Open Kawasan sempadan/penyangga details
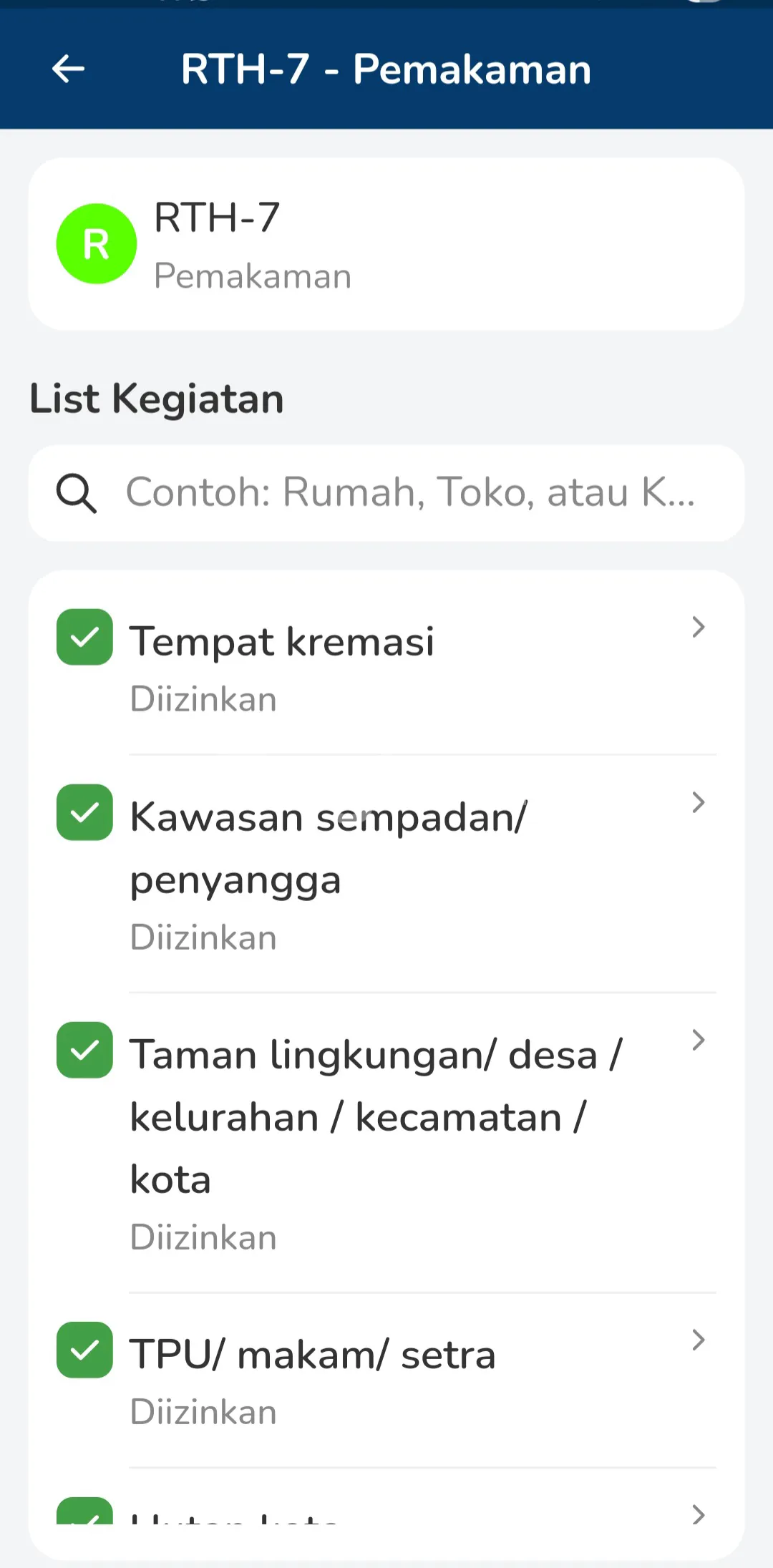 click(x=386, y=873)
